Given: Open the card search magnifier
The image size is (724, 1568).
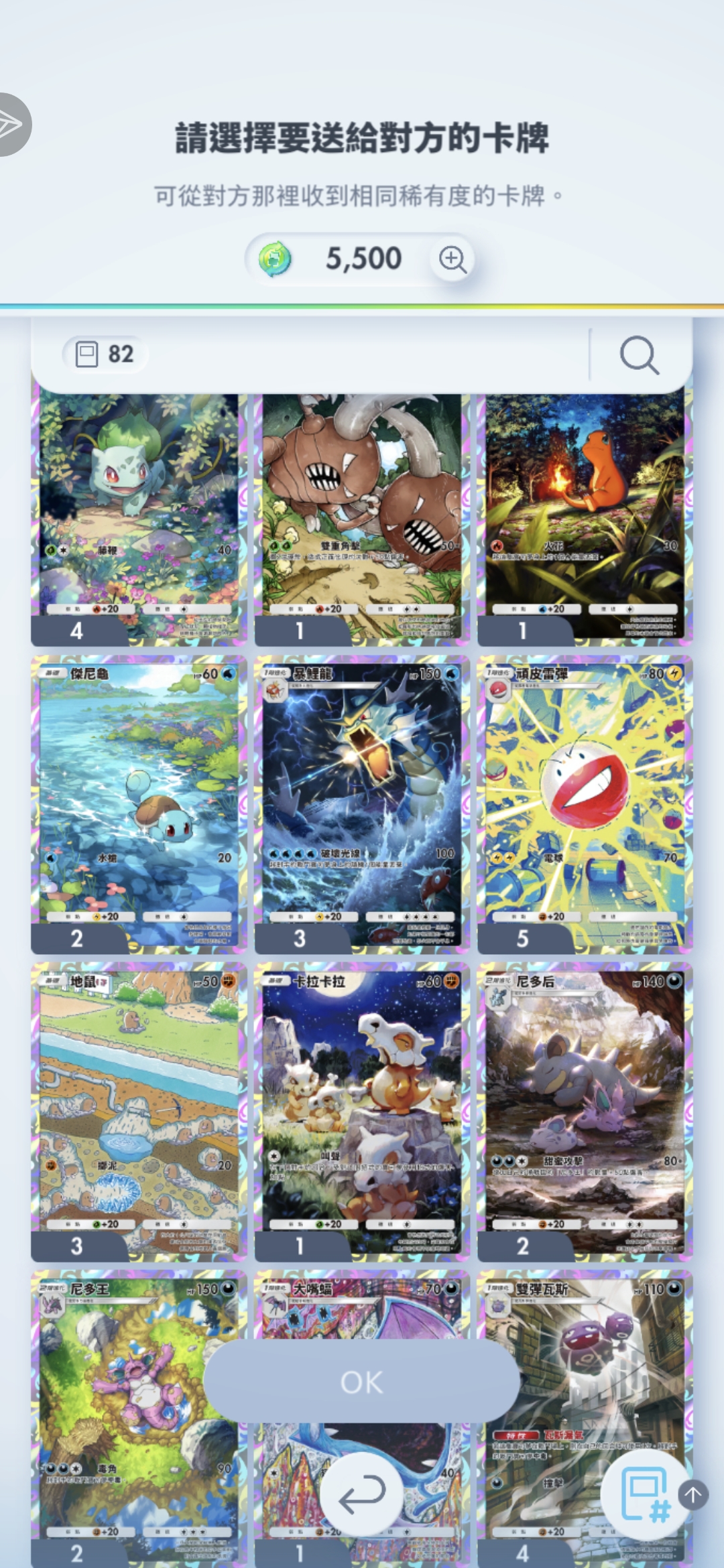Looking at the screenshot, I should (639, 354).
